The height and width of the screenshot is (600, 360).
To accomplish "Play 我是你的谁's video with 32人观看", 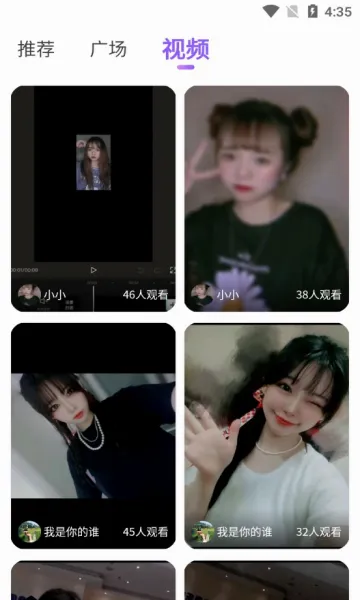I will tap(267, 436).
